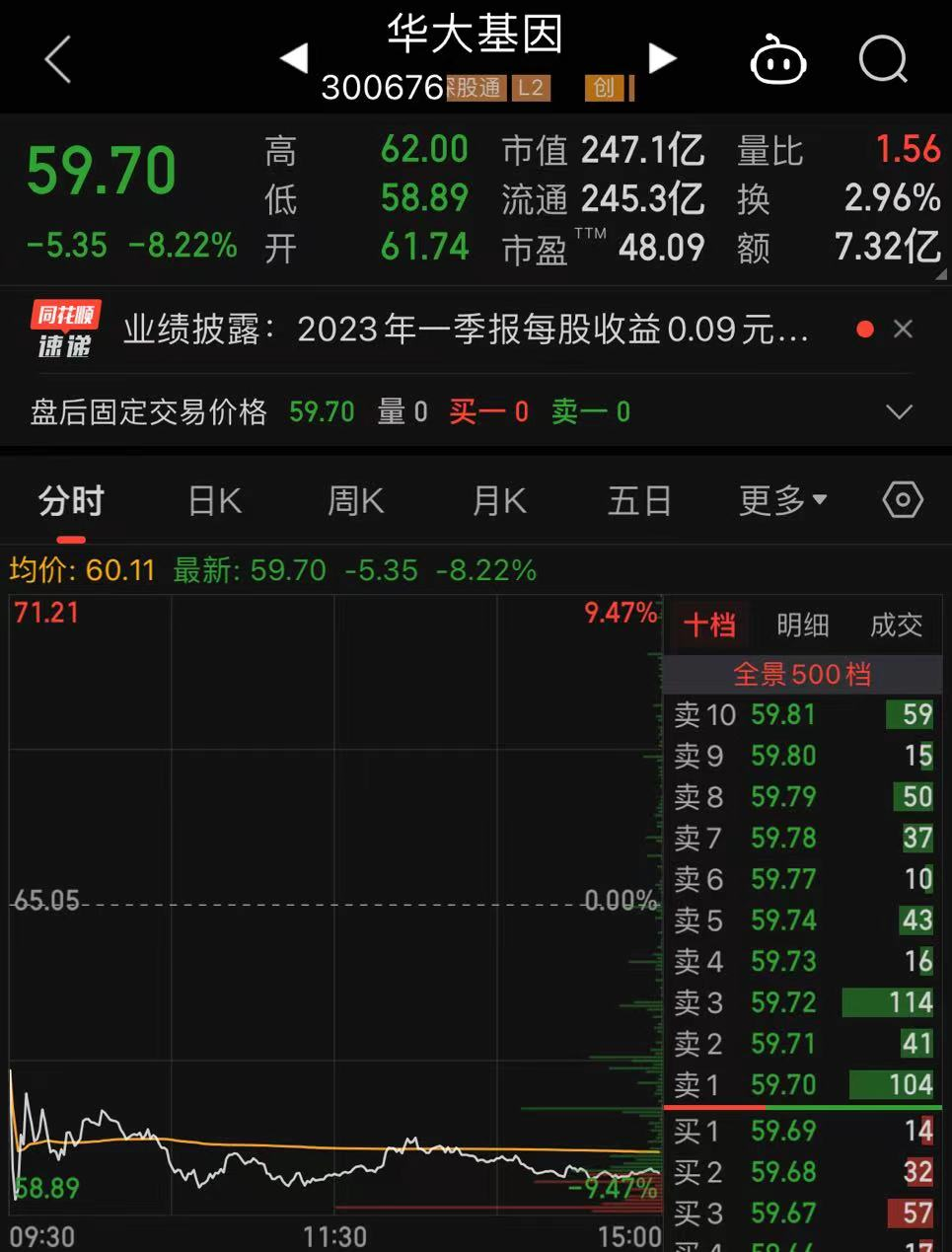Image resolution: width=952 pixels, height=1252 pixels.
Task: Open the AI robot assistant
Action: point(778,59)
